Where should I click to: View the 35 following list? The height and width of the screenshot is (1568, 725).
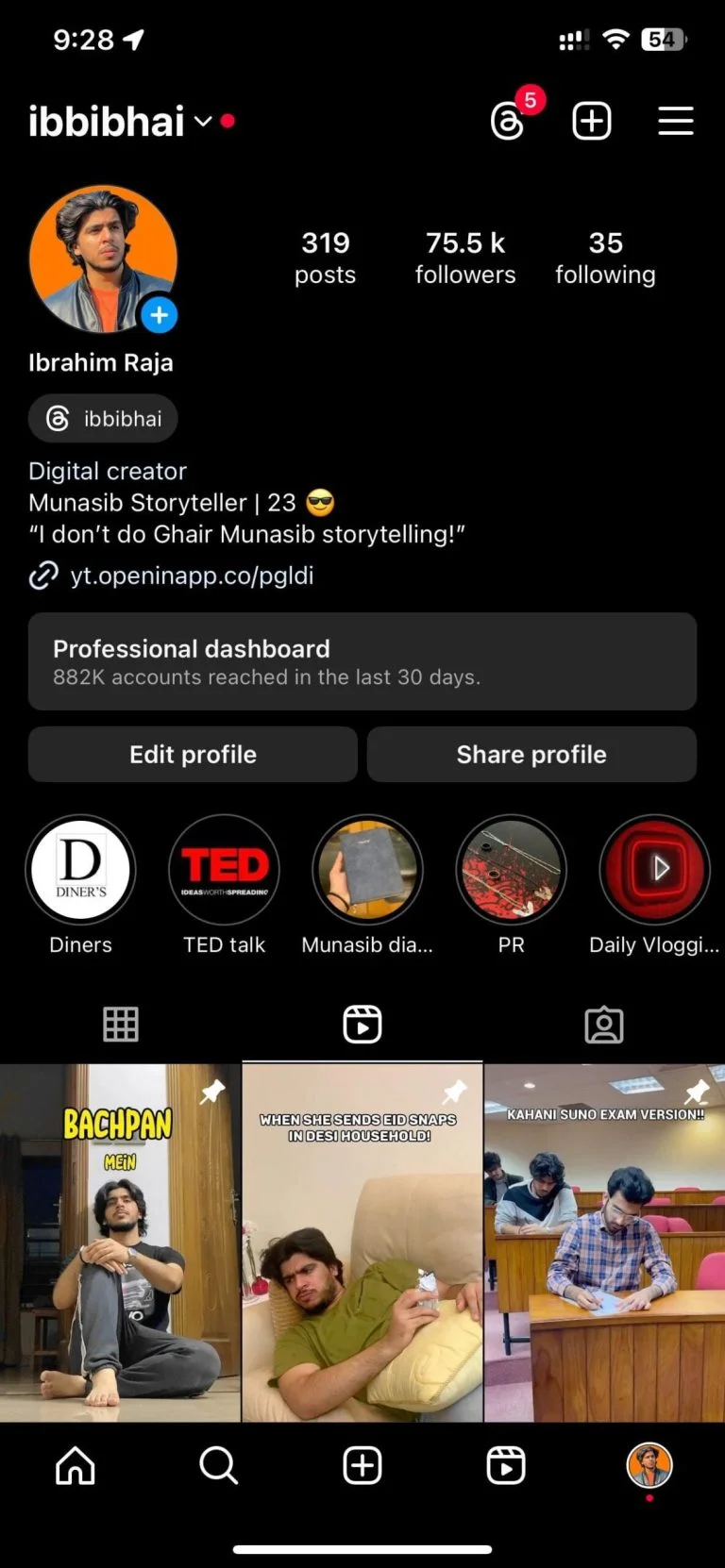[605, 258]
